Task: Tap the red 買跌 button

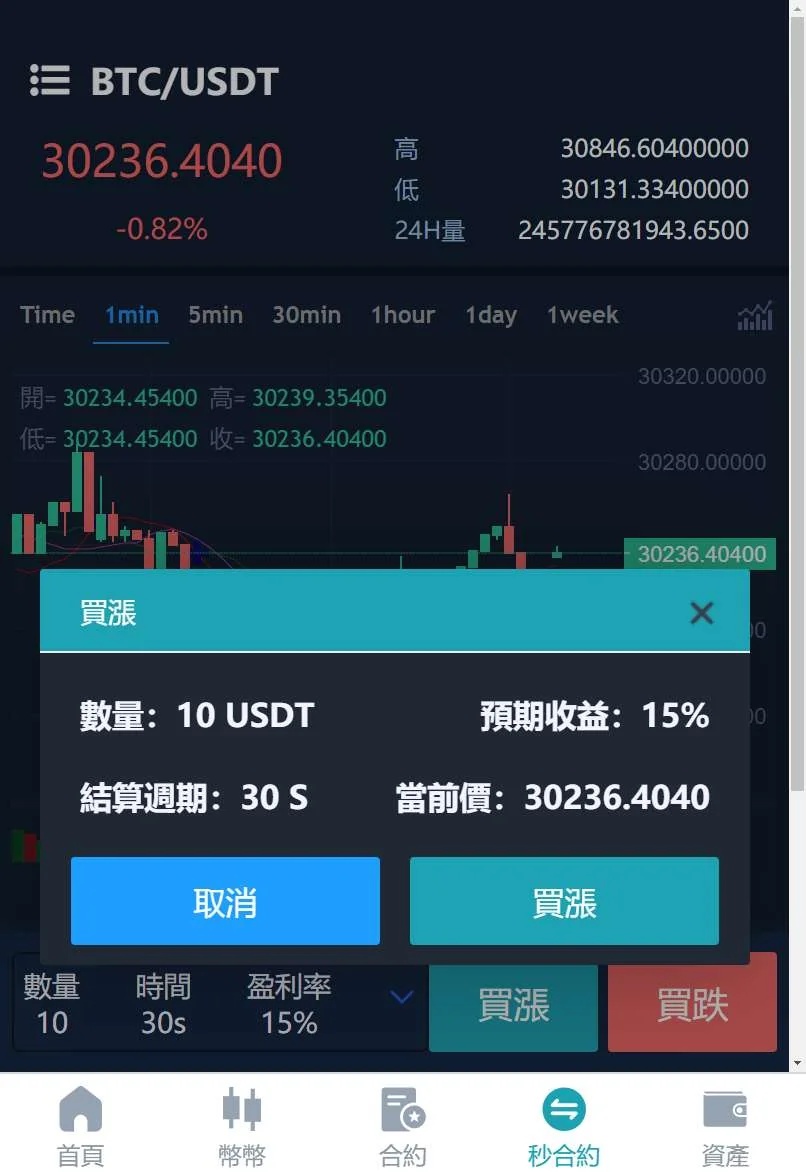Action: point(692,1004)
